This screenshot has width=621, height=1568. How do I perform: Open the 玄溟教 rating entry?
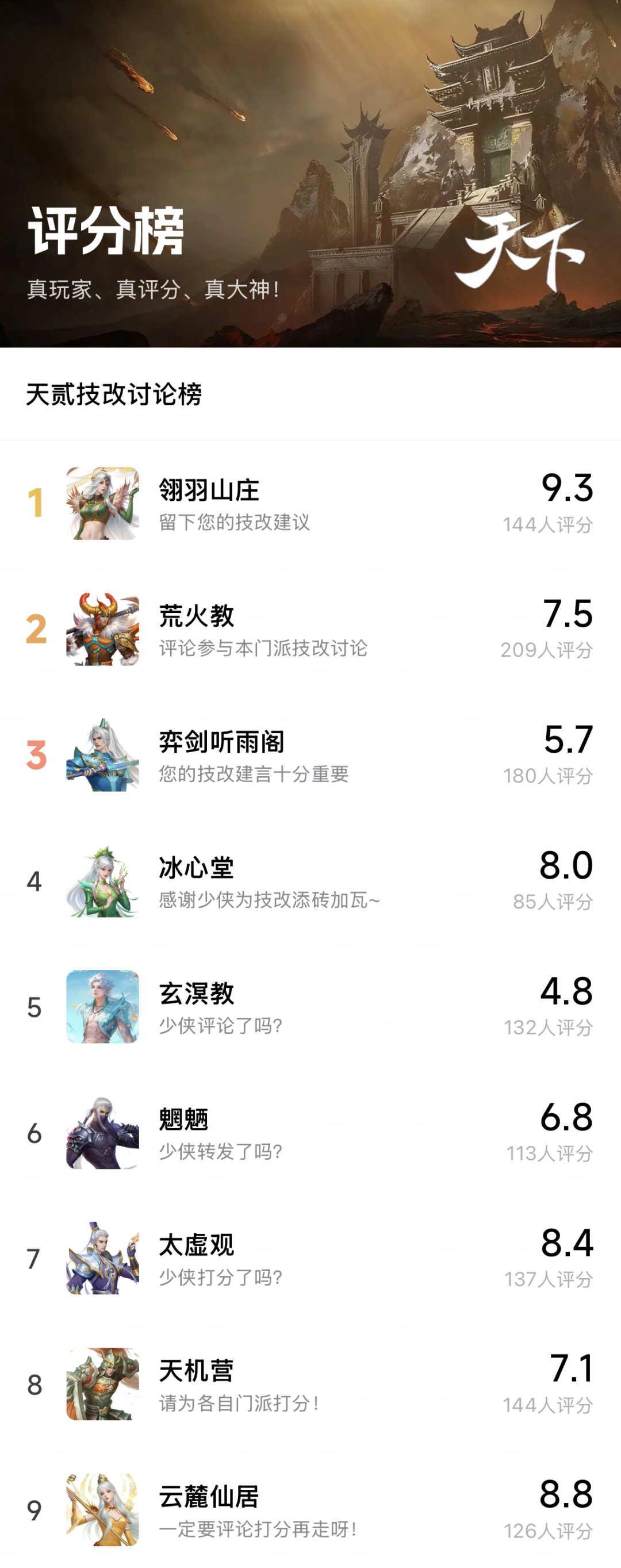click(310, 1007)
